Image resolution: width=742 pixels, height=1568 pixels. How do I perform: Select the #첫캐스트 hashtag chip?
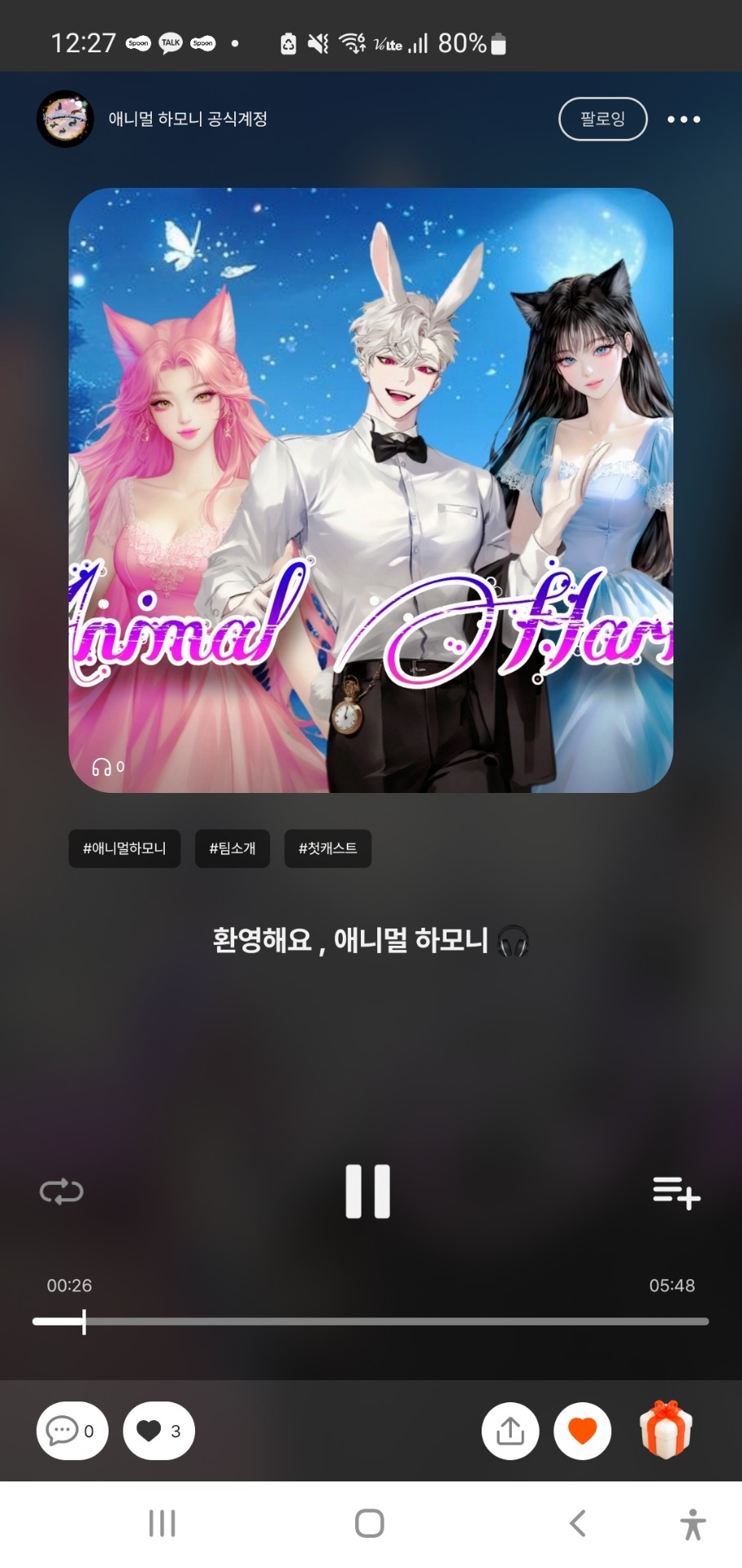327,849
